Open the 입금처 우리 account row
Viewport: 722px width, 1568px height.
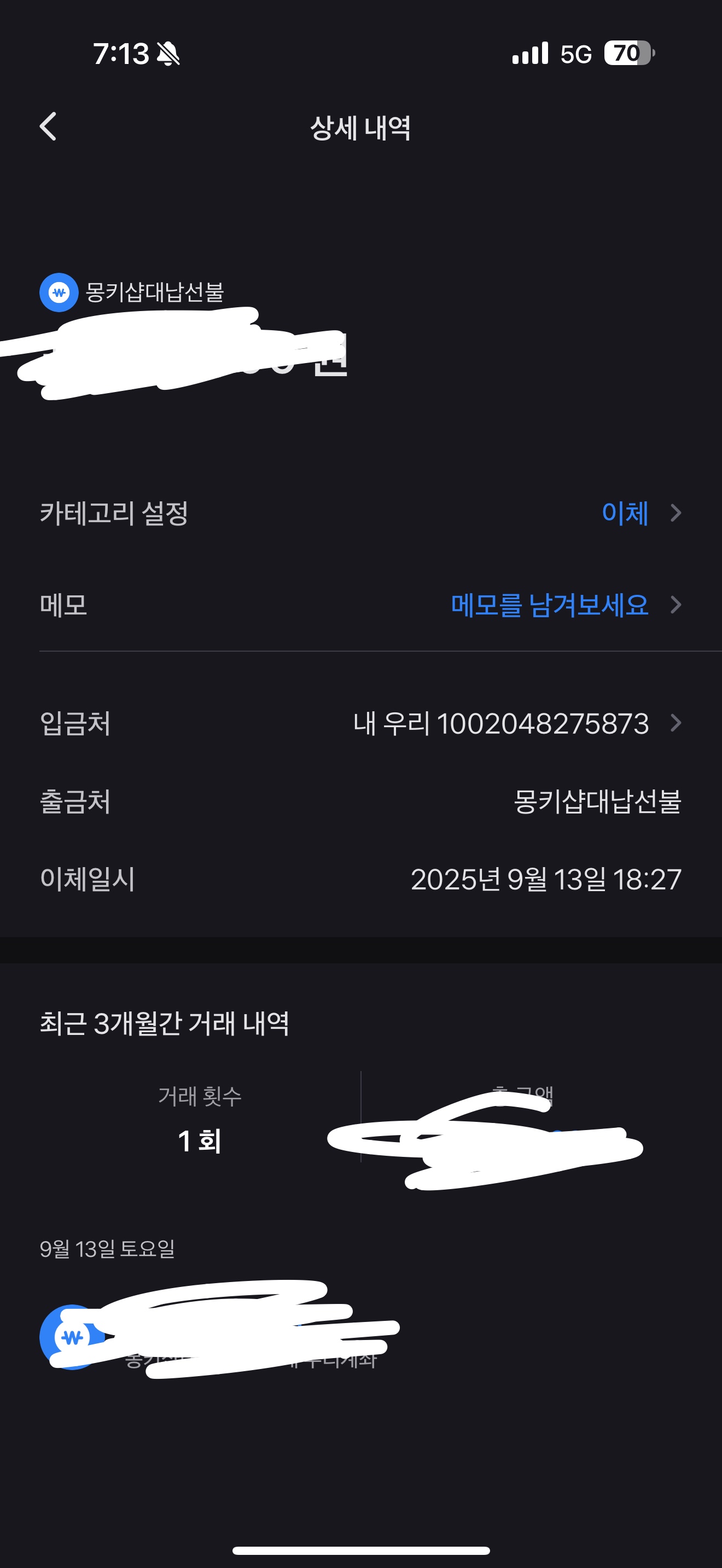tap(361, 723)
